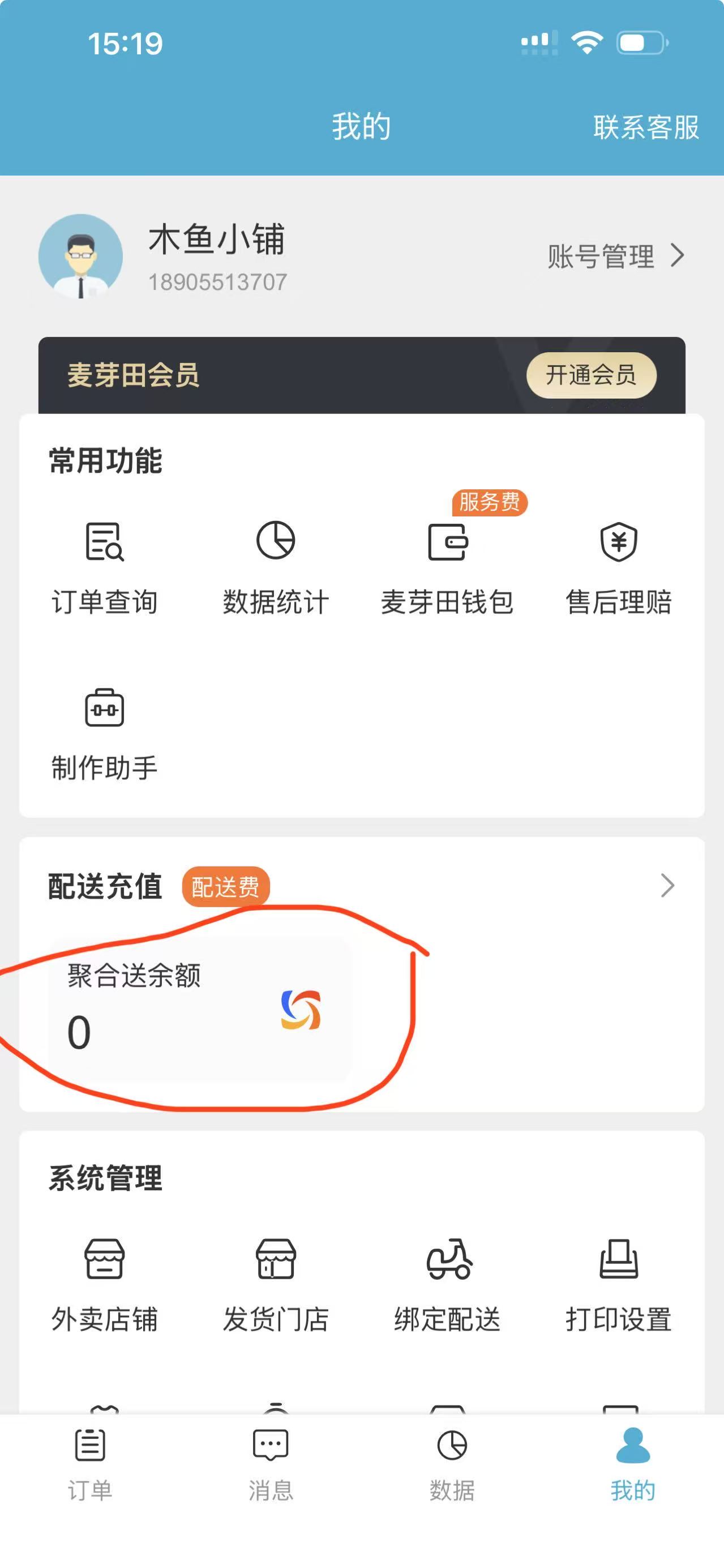
Task: Tap 联系客服 to contact support
Action: (645, 127)
